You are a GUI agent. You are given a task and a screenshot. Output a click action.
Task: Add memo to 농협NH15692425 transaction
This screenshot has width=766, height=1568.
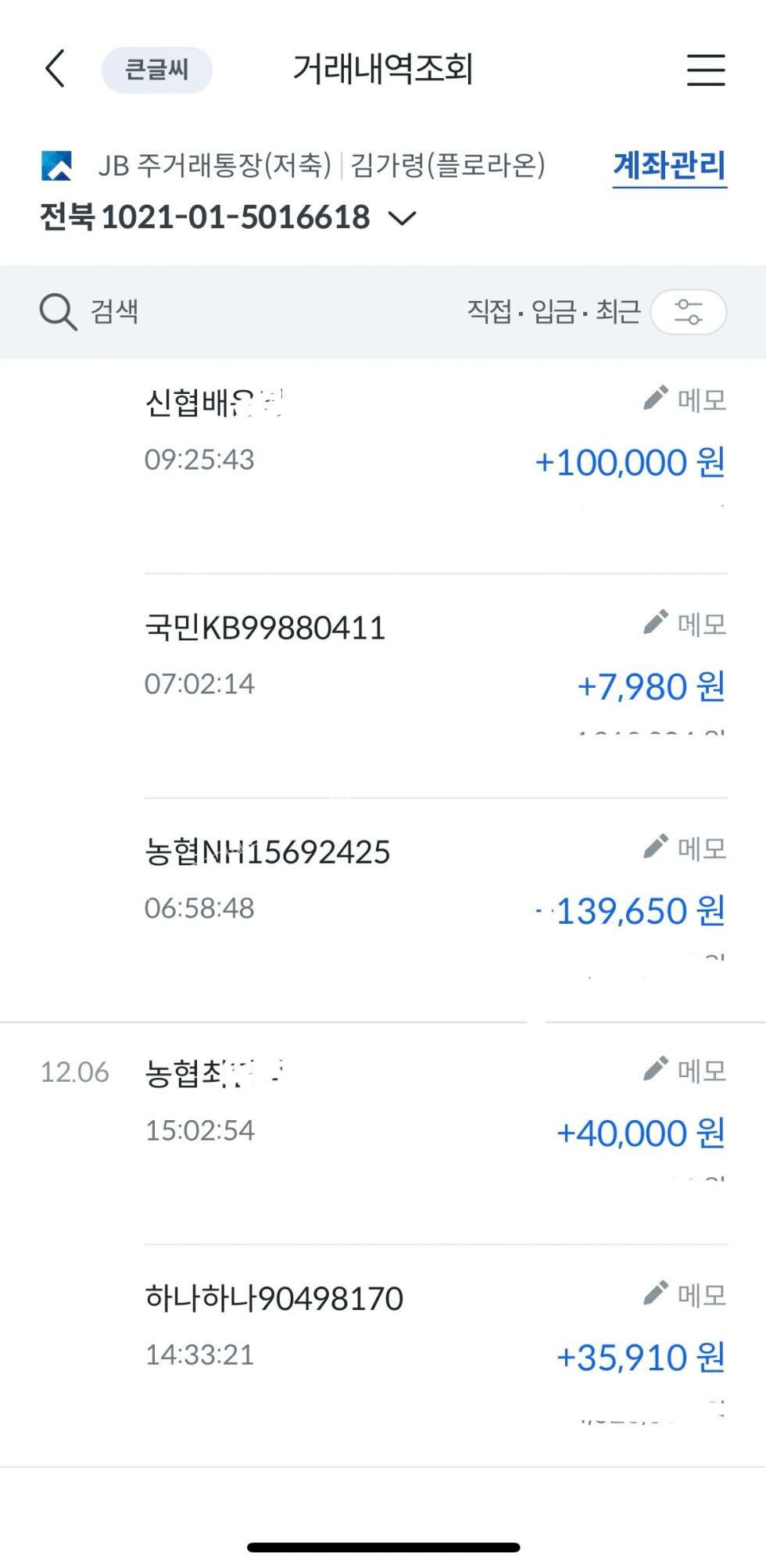click(685, 848)
